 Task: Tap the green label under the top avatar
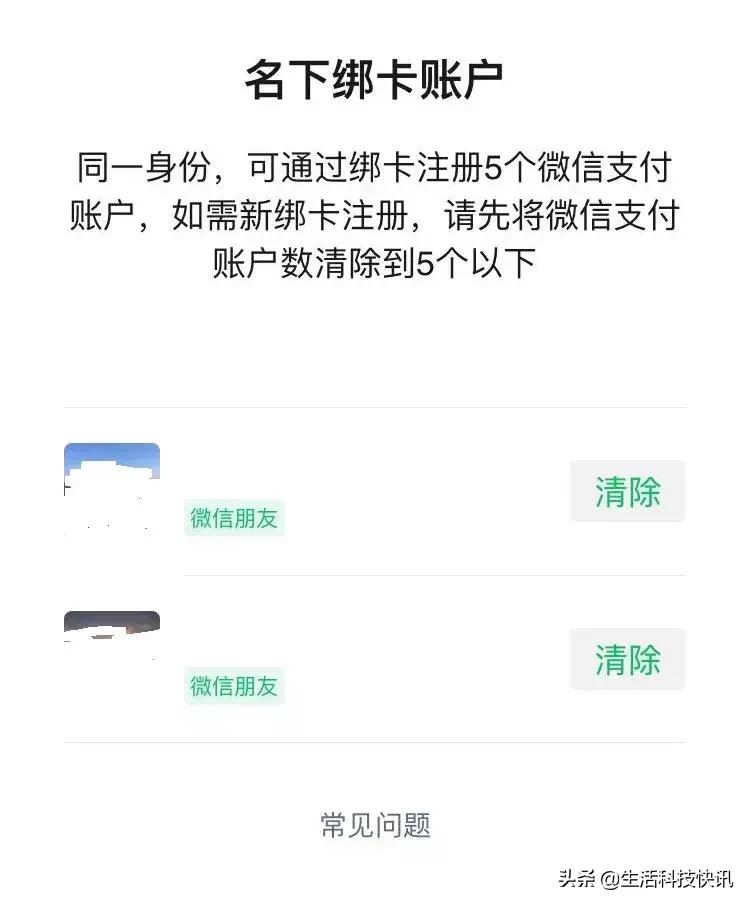click(235, 519)
